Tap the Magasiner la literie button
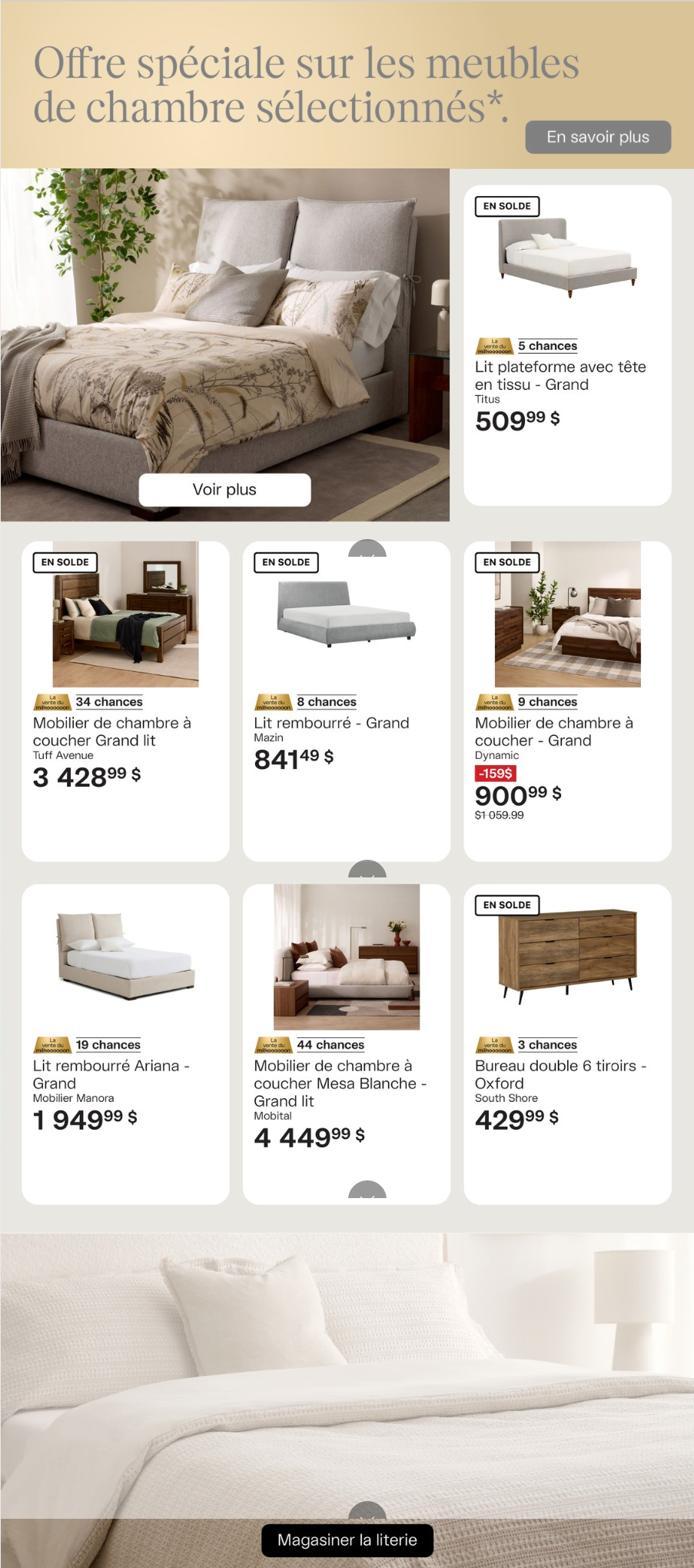This screenshot has height=1568, width=694. [347, 1540]
